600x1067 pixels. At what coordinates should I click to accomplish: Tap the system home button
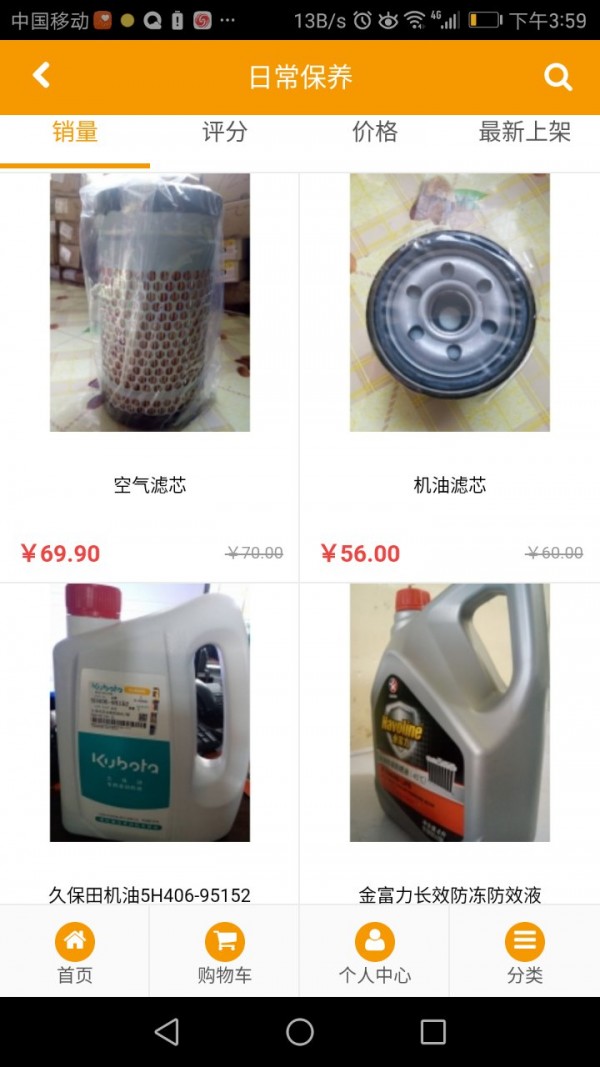pos(300,1032)
